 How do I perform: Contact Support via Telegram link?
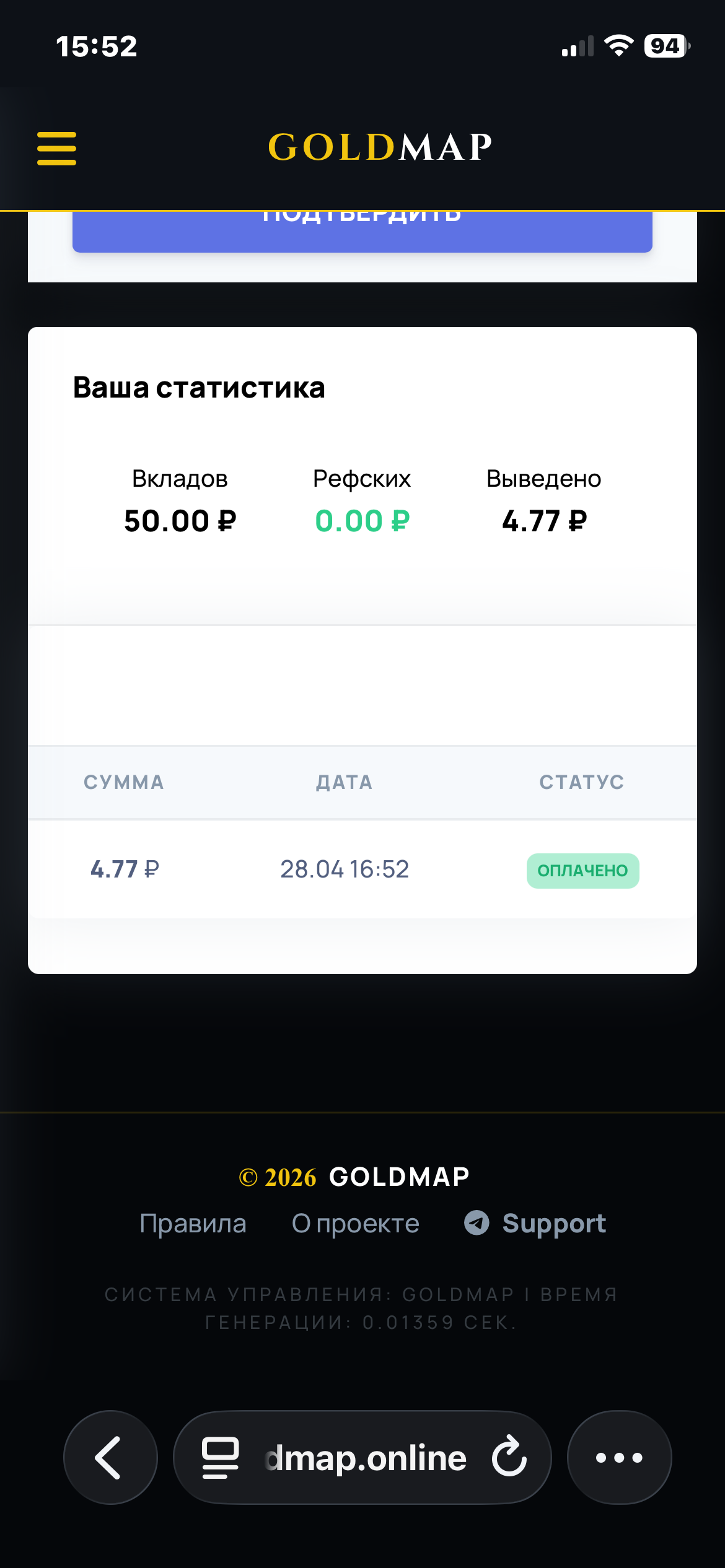pos(535,1224)
